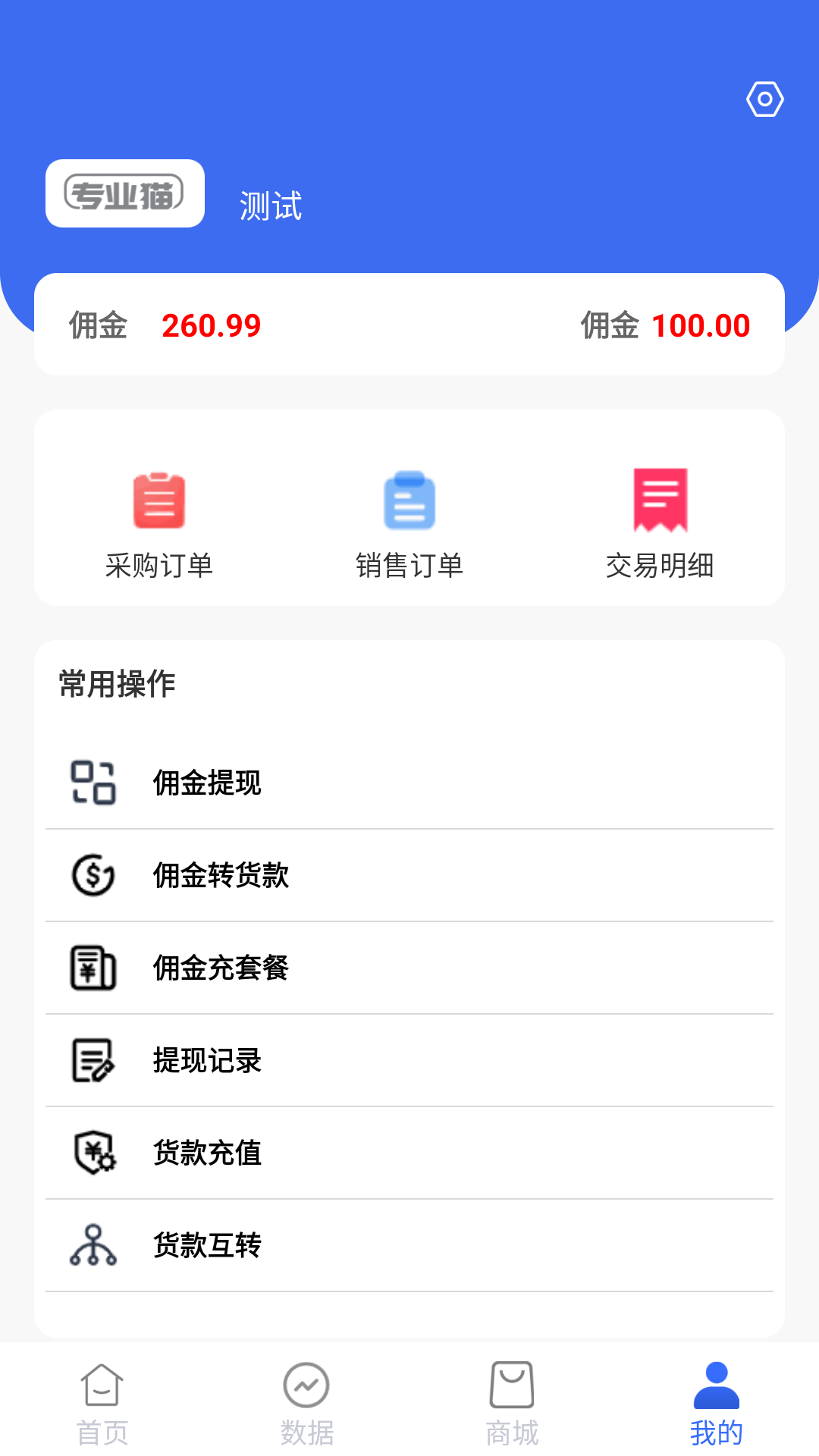
Task: Click the 260.99 commission balance
Action: [x=212, y=325]
